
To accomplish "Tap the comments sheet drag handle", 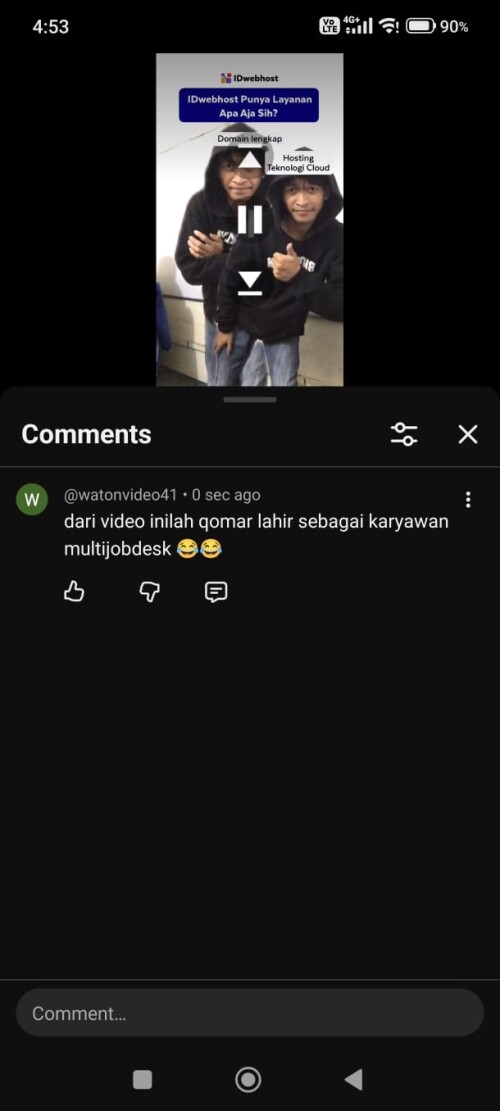I will click(250, 400).
